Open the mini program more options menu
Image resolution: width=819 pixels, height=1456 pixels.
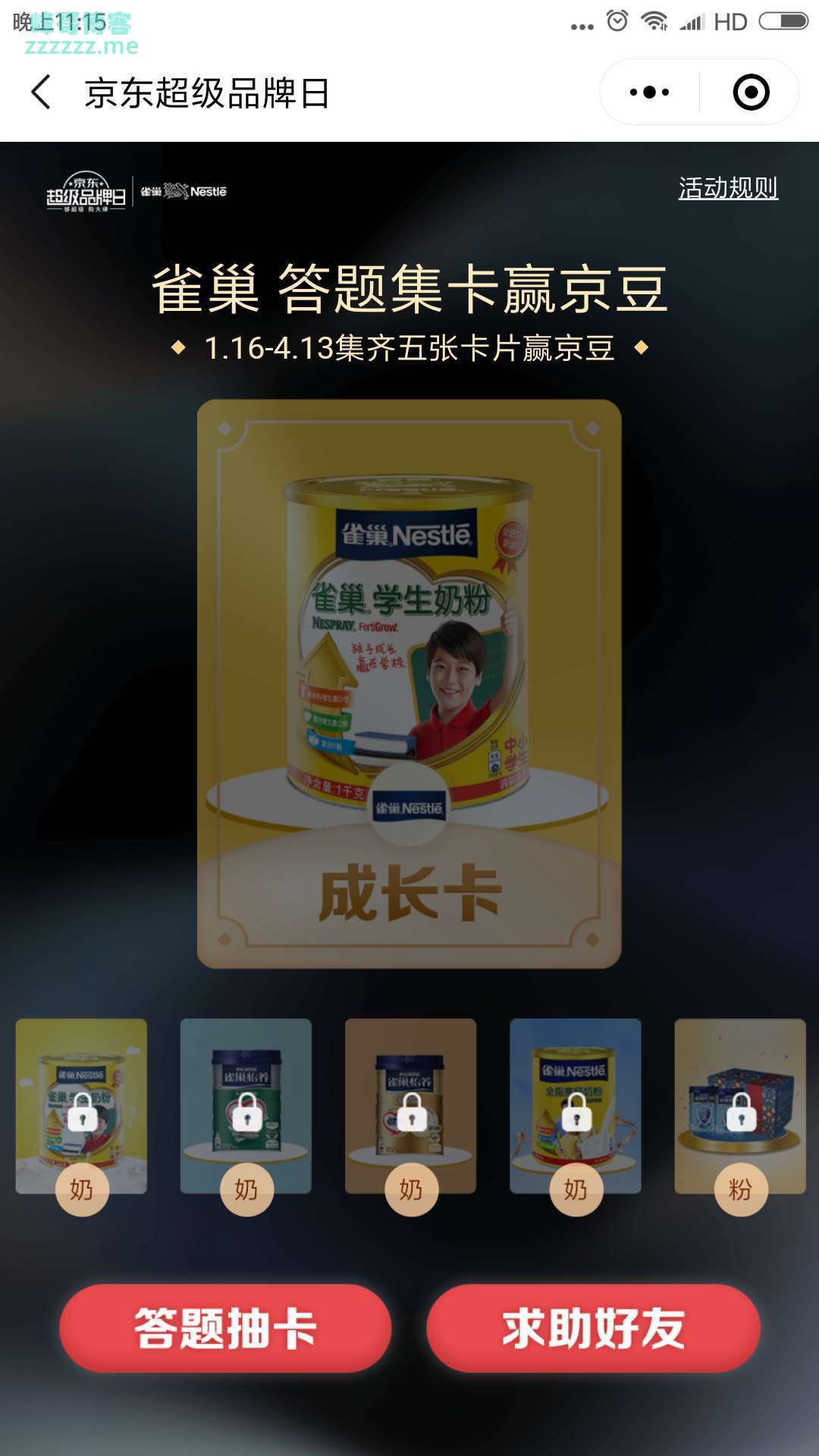[x=650, y=93]
